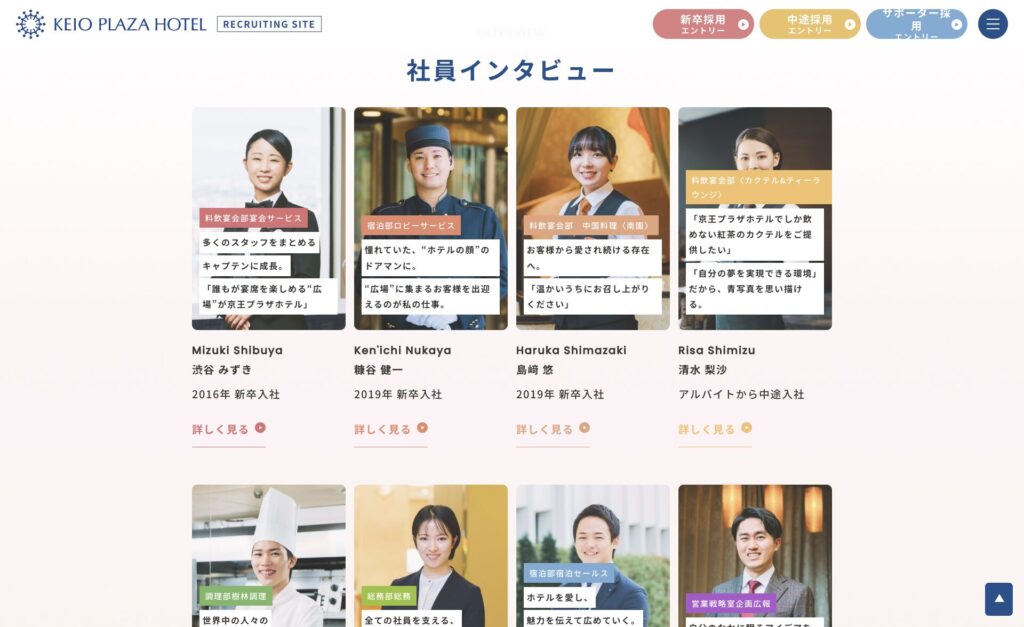The width and height of the screenshot is (1024, 627).
Task: Open Haruka Shimazaki's interview card
Action: (x=592, y=219)
